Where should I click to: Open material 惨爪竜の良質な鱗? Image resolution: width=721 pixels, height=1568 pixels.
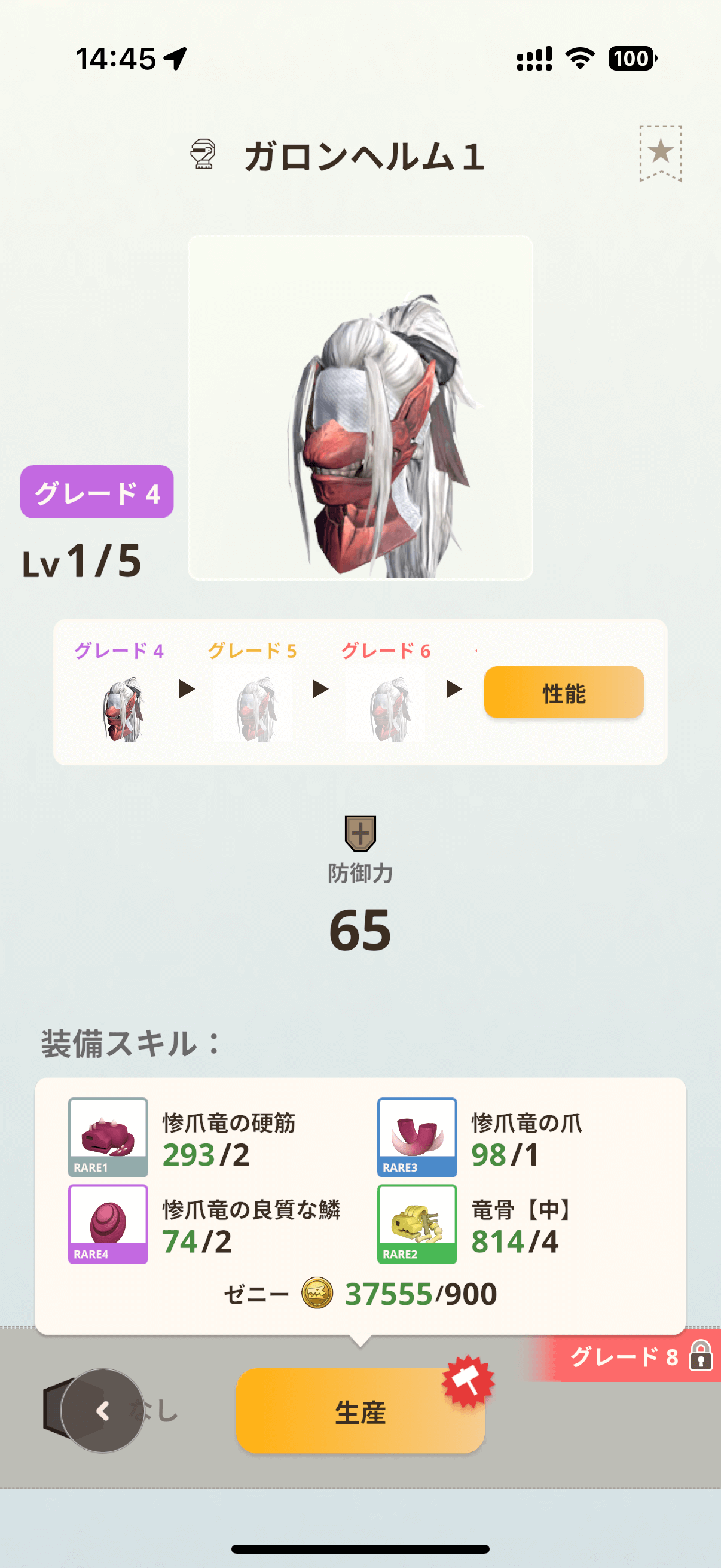[108, 1224]
